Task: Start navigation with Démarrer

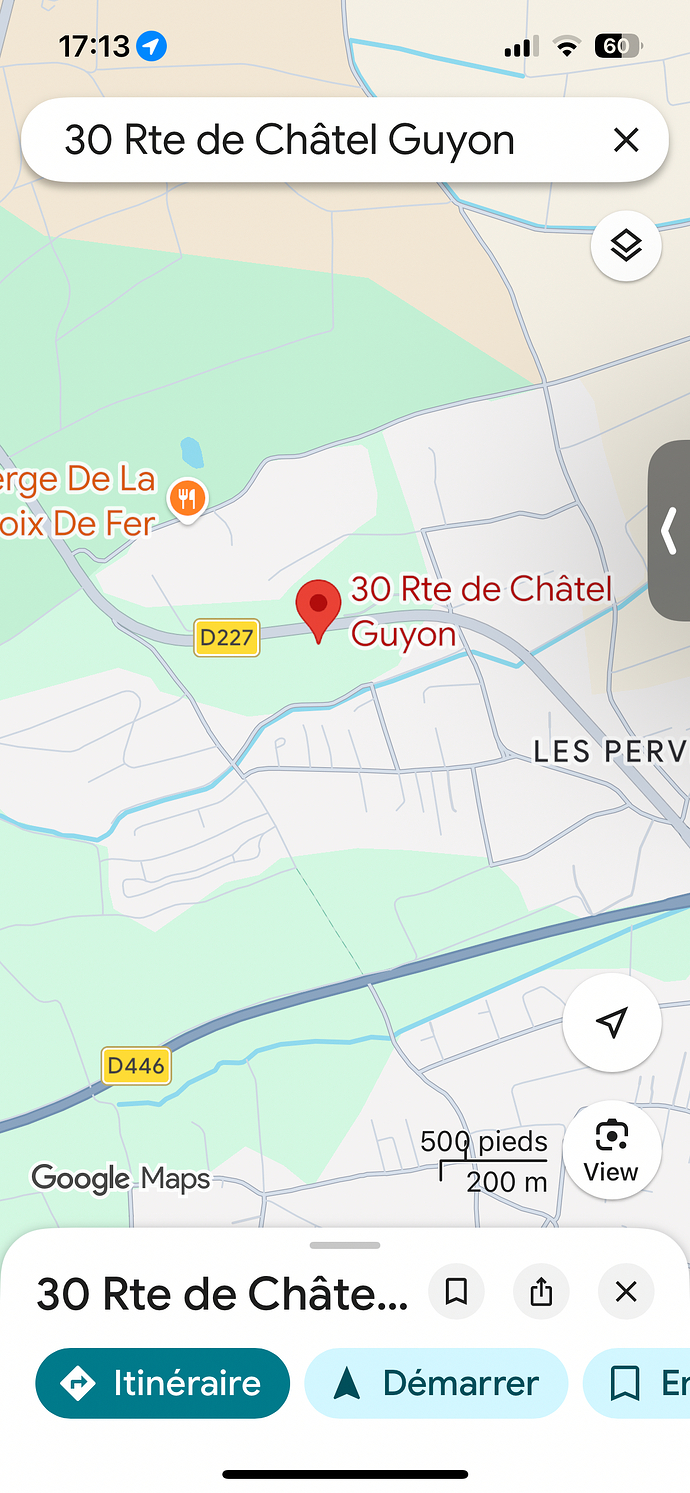Action: 436,1383
